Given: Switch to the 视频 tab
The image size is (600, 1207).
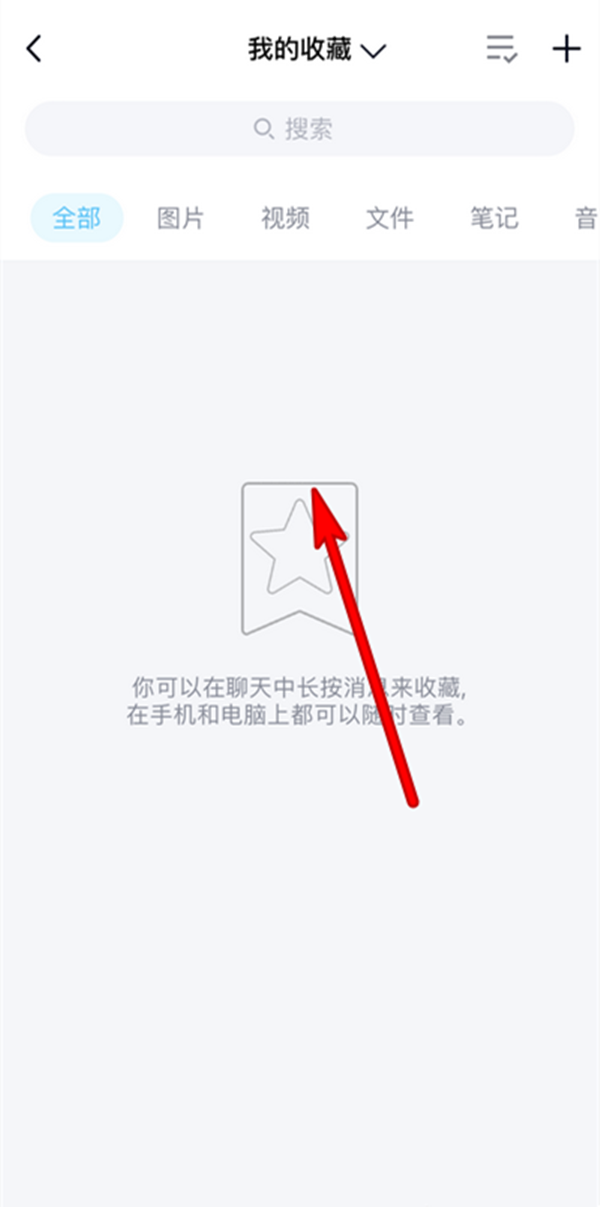Looking at the screenshot, I should [285, 218].
